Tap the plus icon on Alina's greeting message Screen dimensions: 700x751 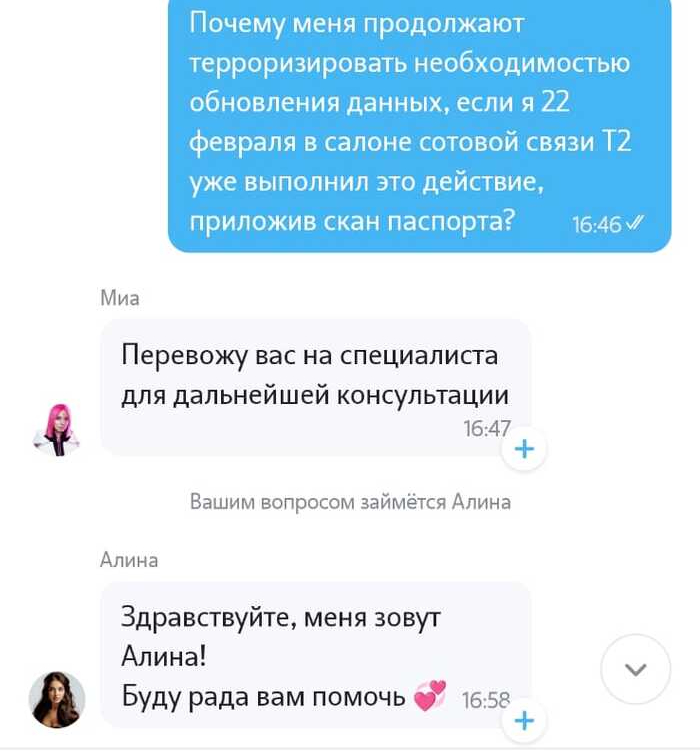[x=524, y=720]
